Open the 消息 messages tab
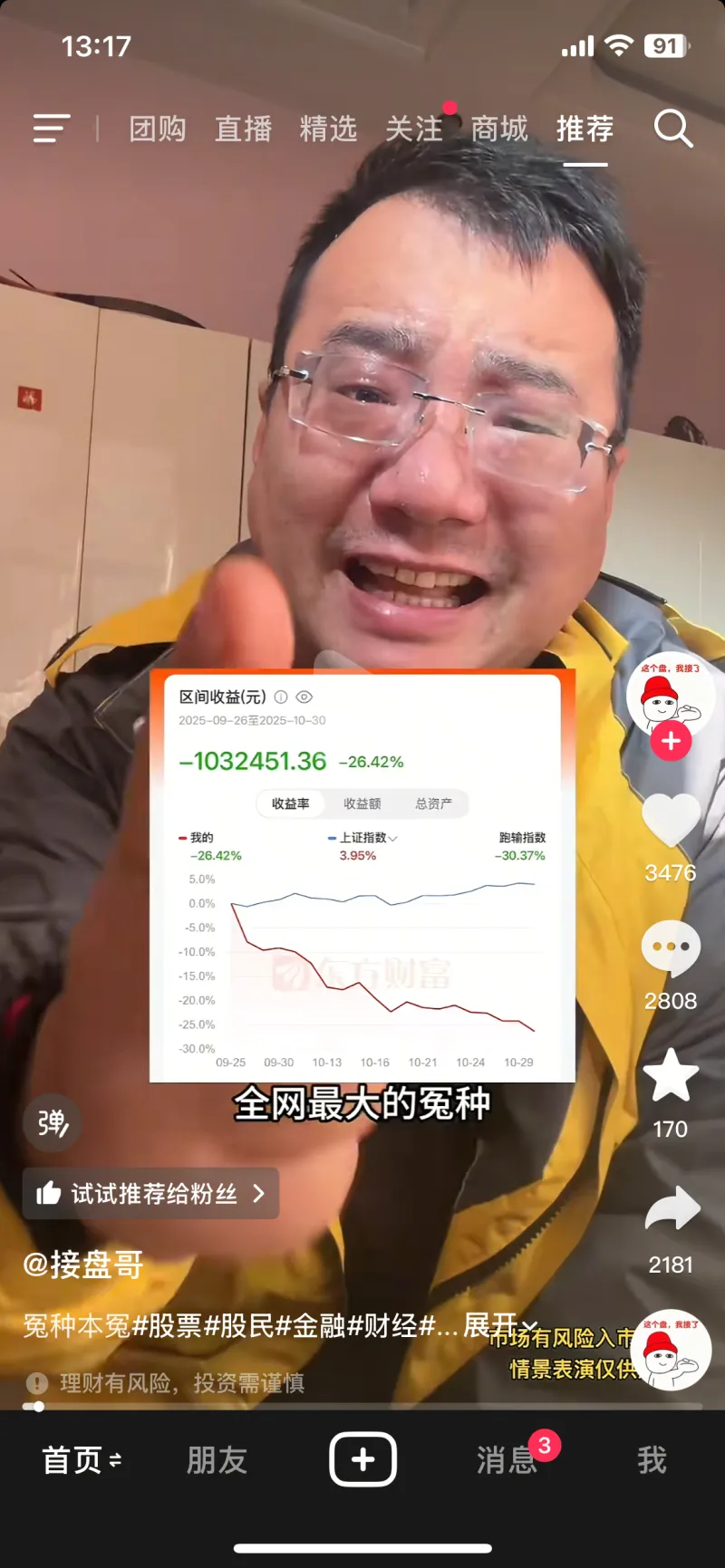The image size is (725, 1568). (507, 1459)
